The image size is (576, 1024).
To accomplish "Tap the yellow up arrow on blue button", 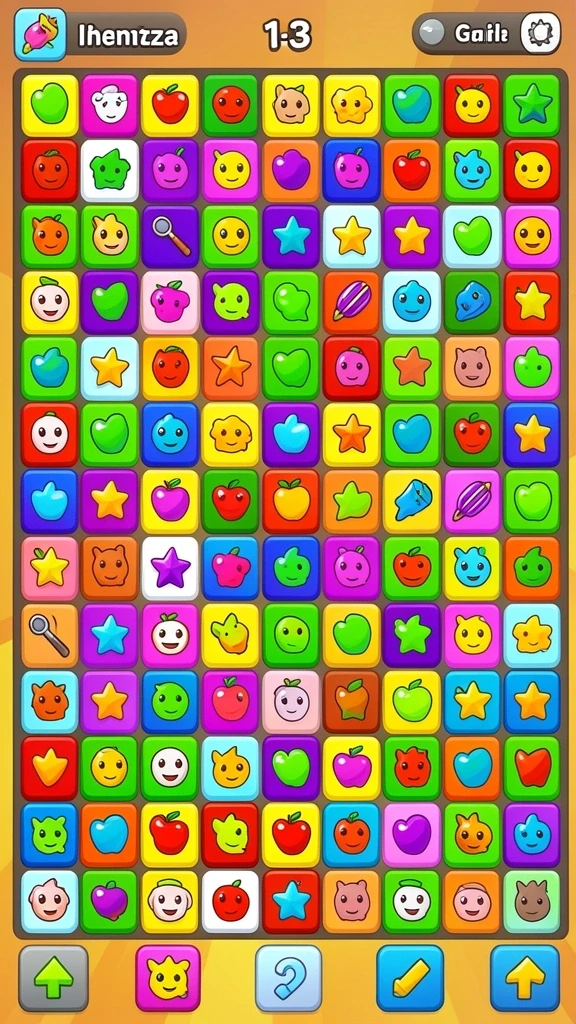I will tap(525, 978).
